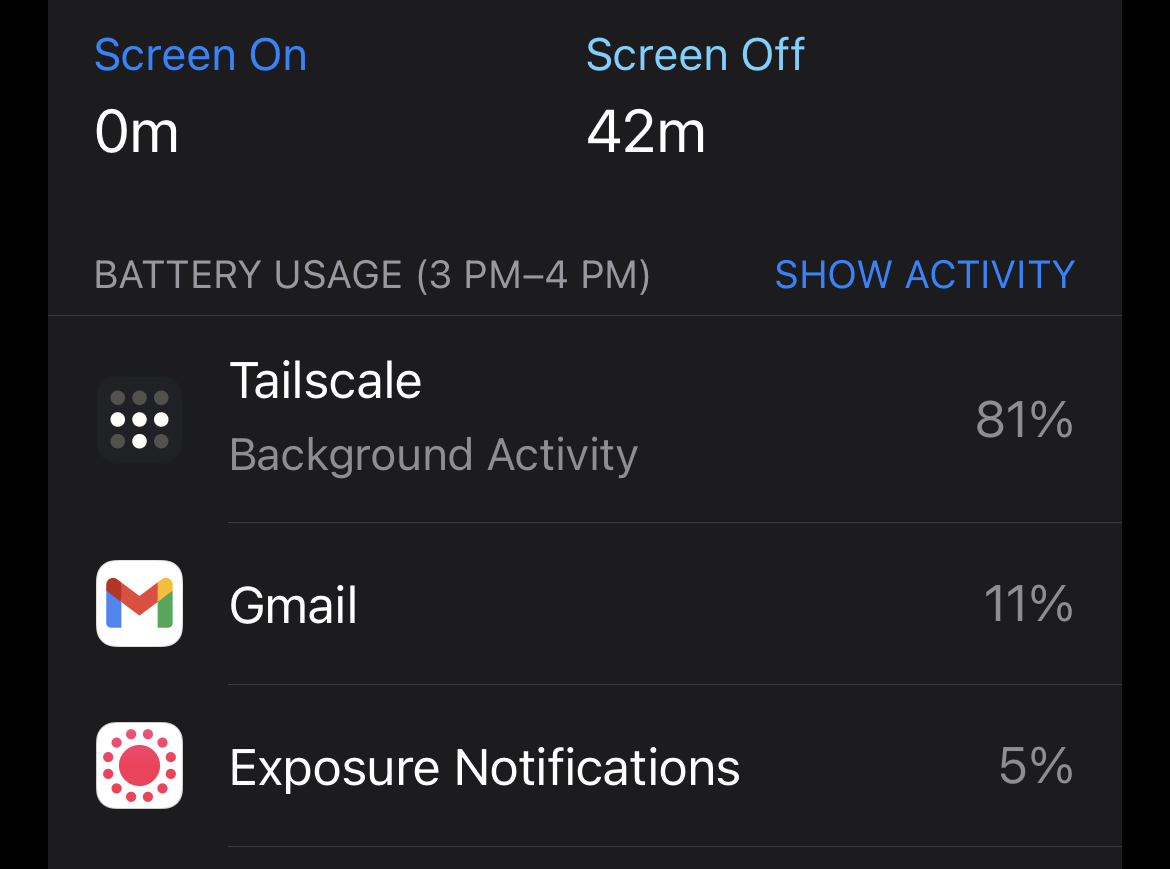Image resolution: width=1170 pixels, height=869 pixels.
Task: Open the Tailscale battery usage row
Action: 584,419
